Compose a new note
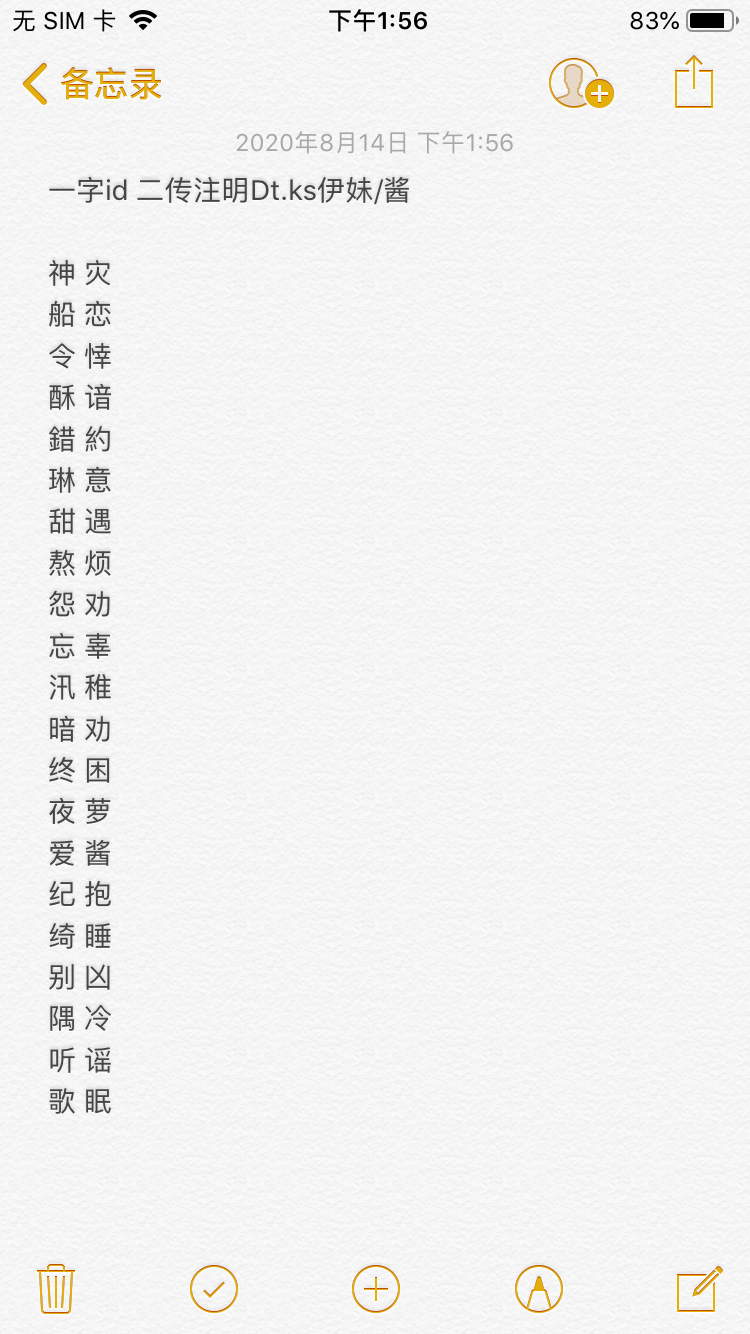The height and width of the screenshot is (1334, 750). 699,1288
